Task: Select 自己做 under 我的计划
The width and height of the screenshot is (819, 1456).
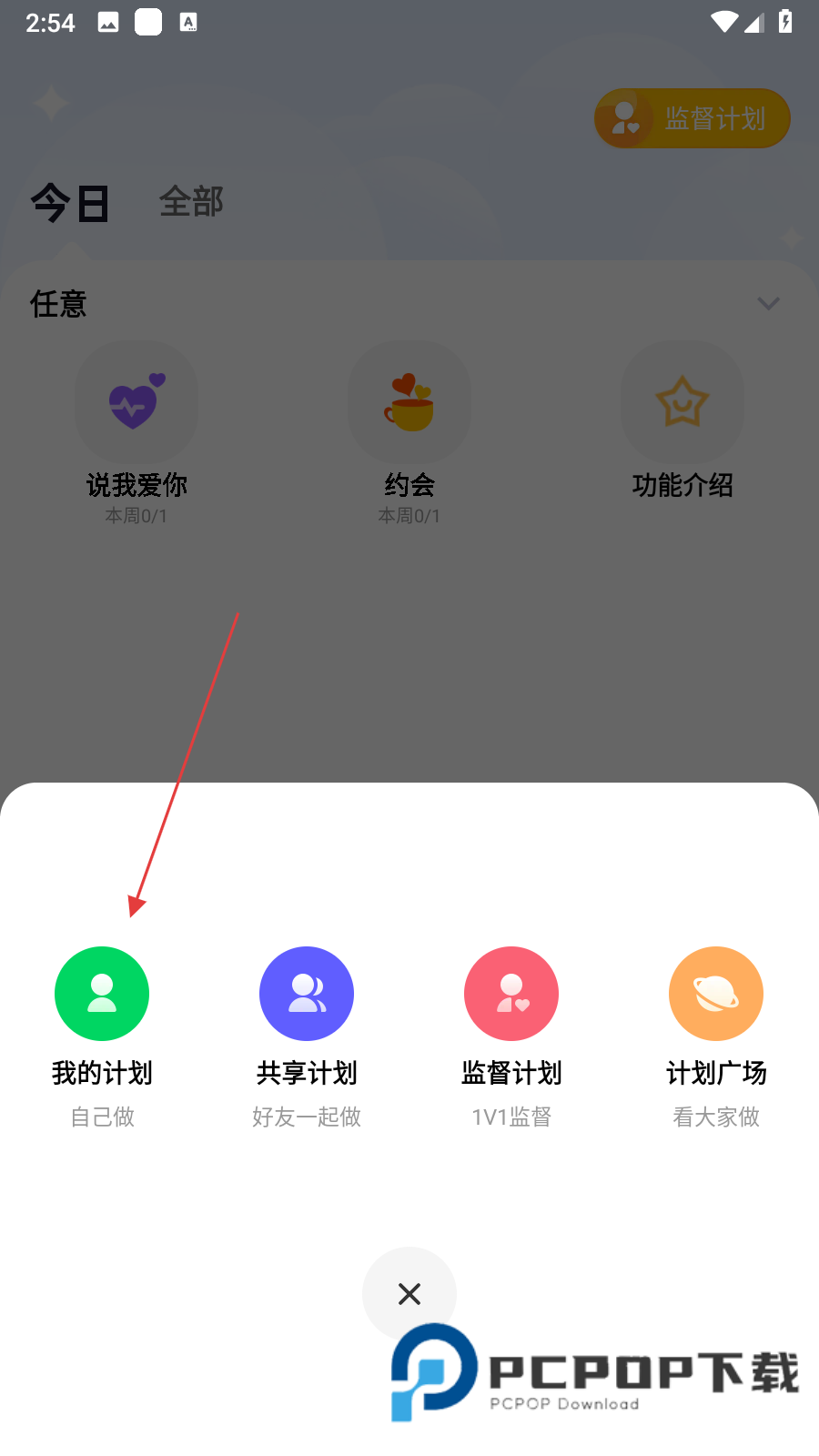Action: (x=102, y=1117)
